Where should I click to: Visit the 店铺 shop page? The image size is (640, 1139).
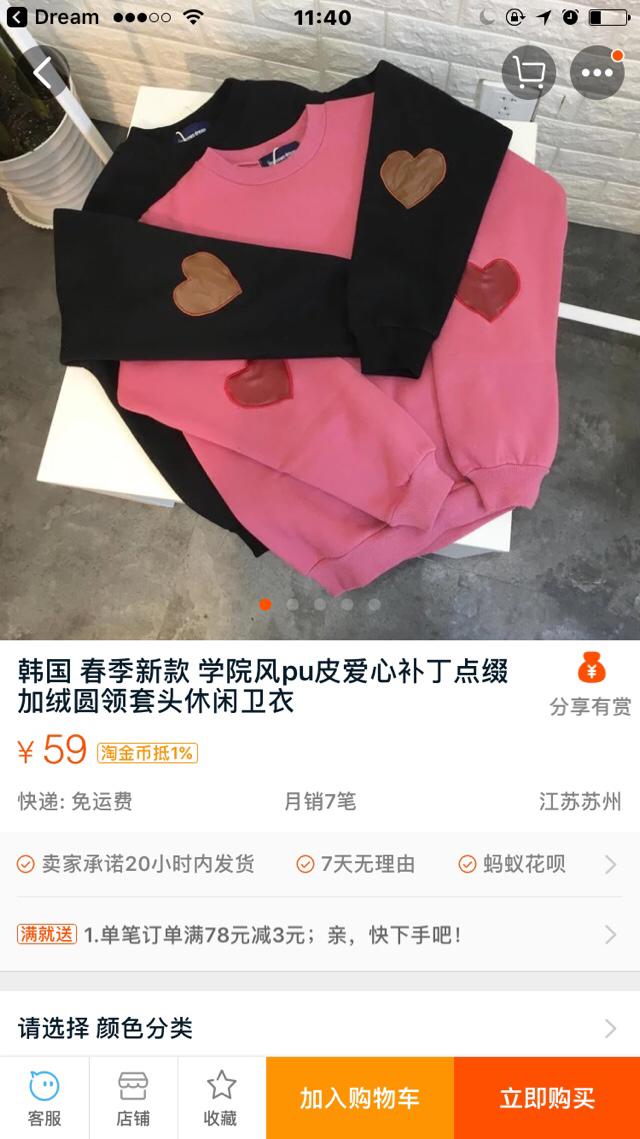[133, 1097]
